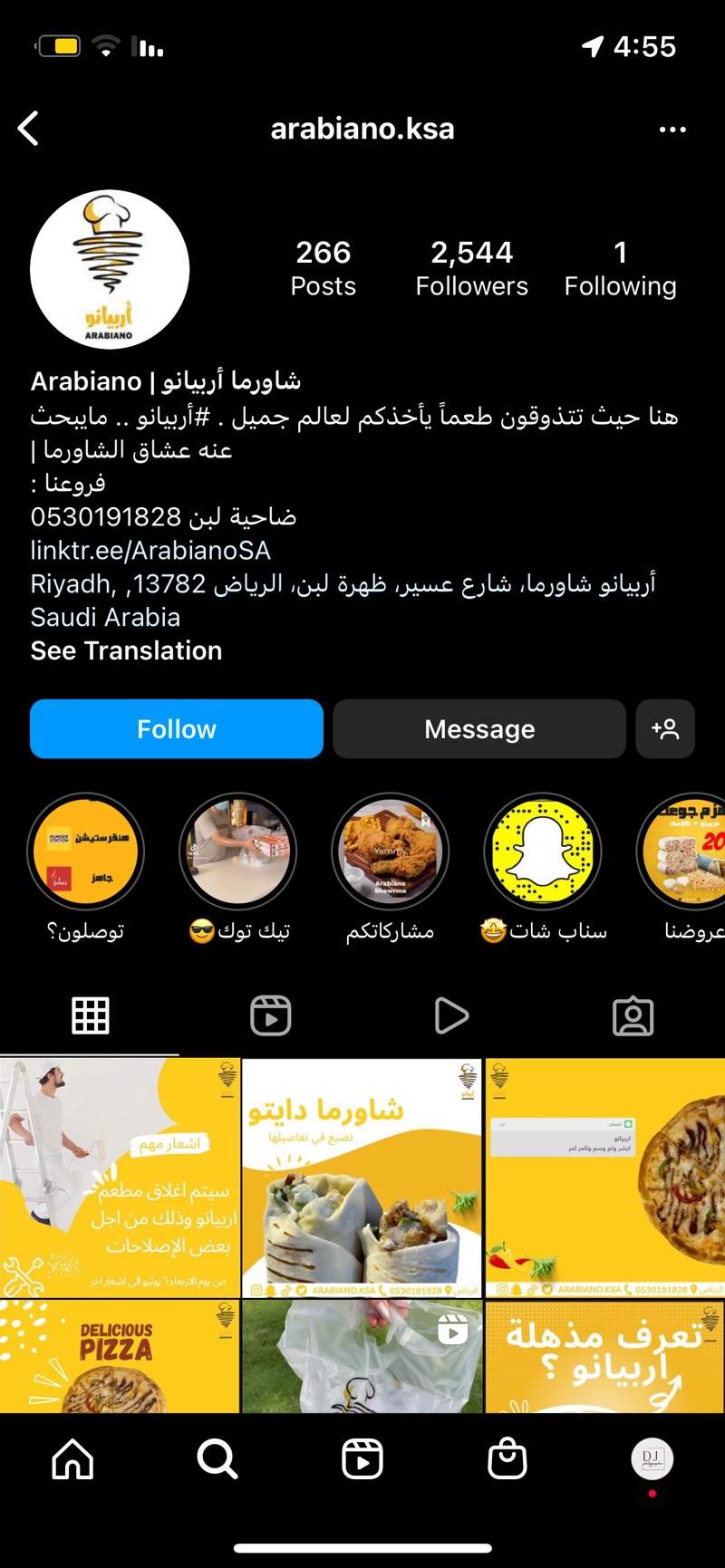Send a message to Arabiano

(x=479, y=728)
